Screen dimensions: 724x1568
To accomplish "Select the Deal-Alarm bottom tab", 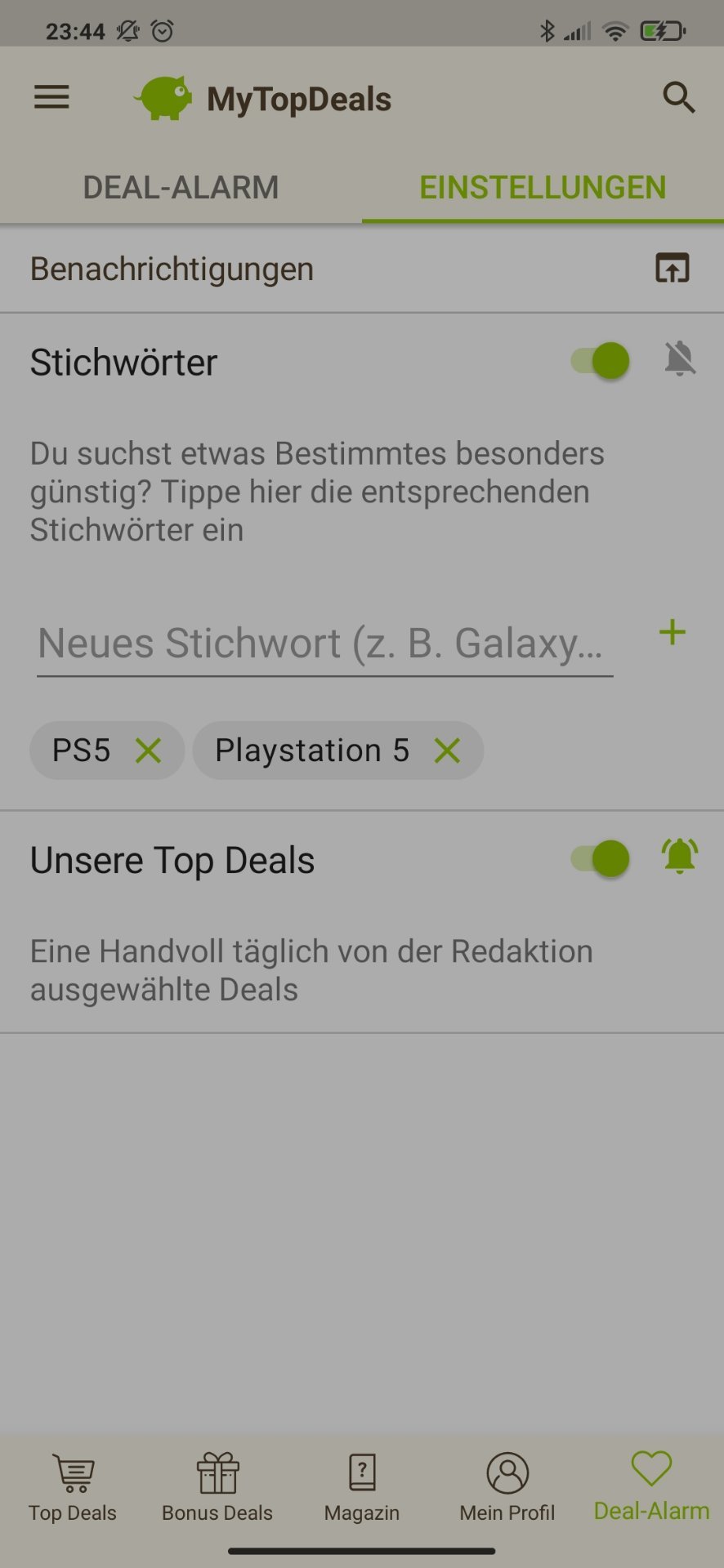I will (x=651, y=1487).
